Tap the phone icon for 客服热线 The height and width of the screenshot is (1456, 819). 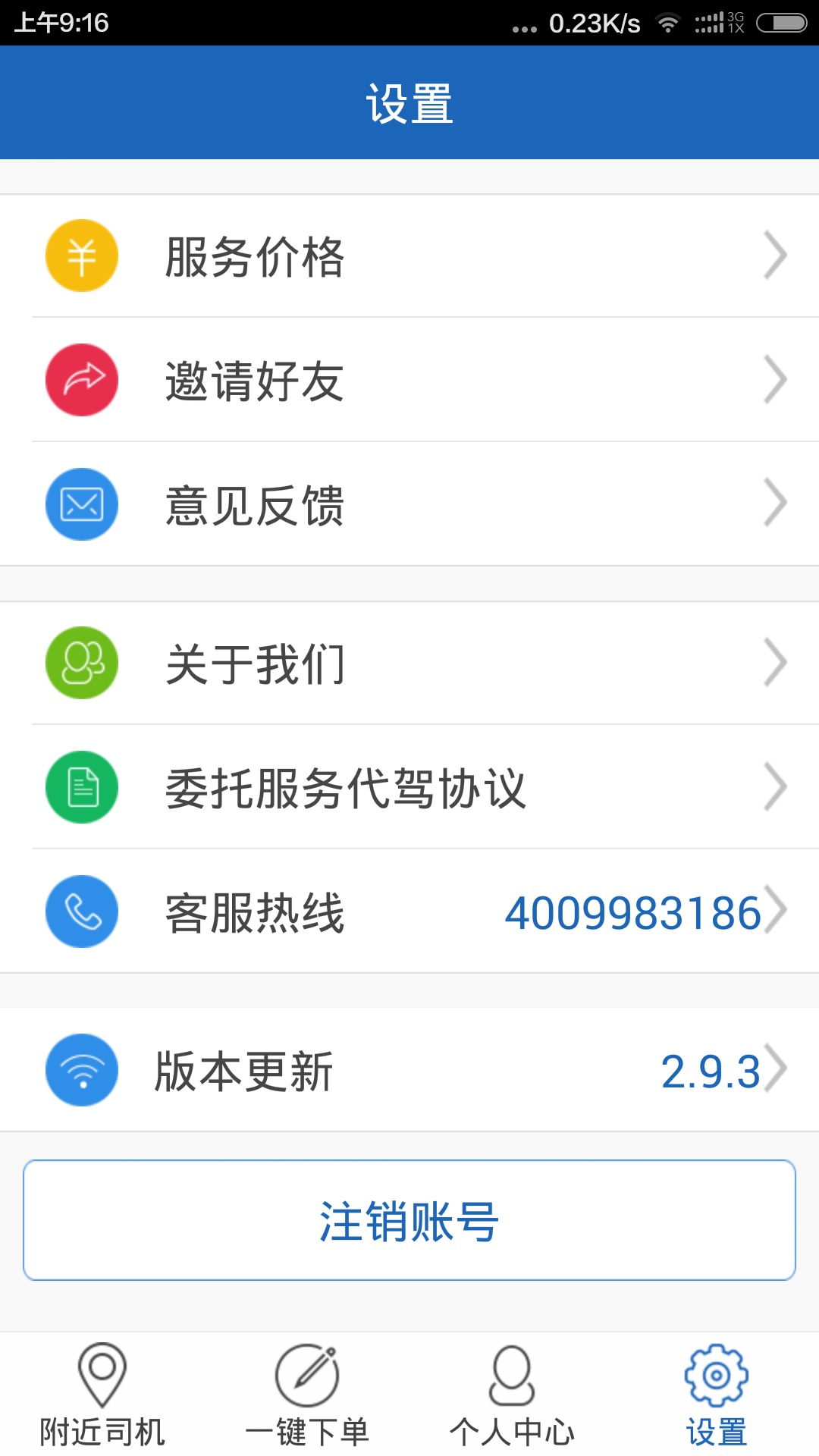click(x=82, y=912)
